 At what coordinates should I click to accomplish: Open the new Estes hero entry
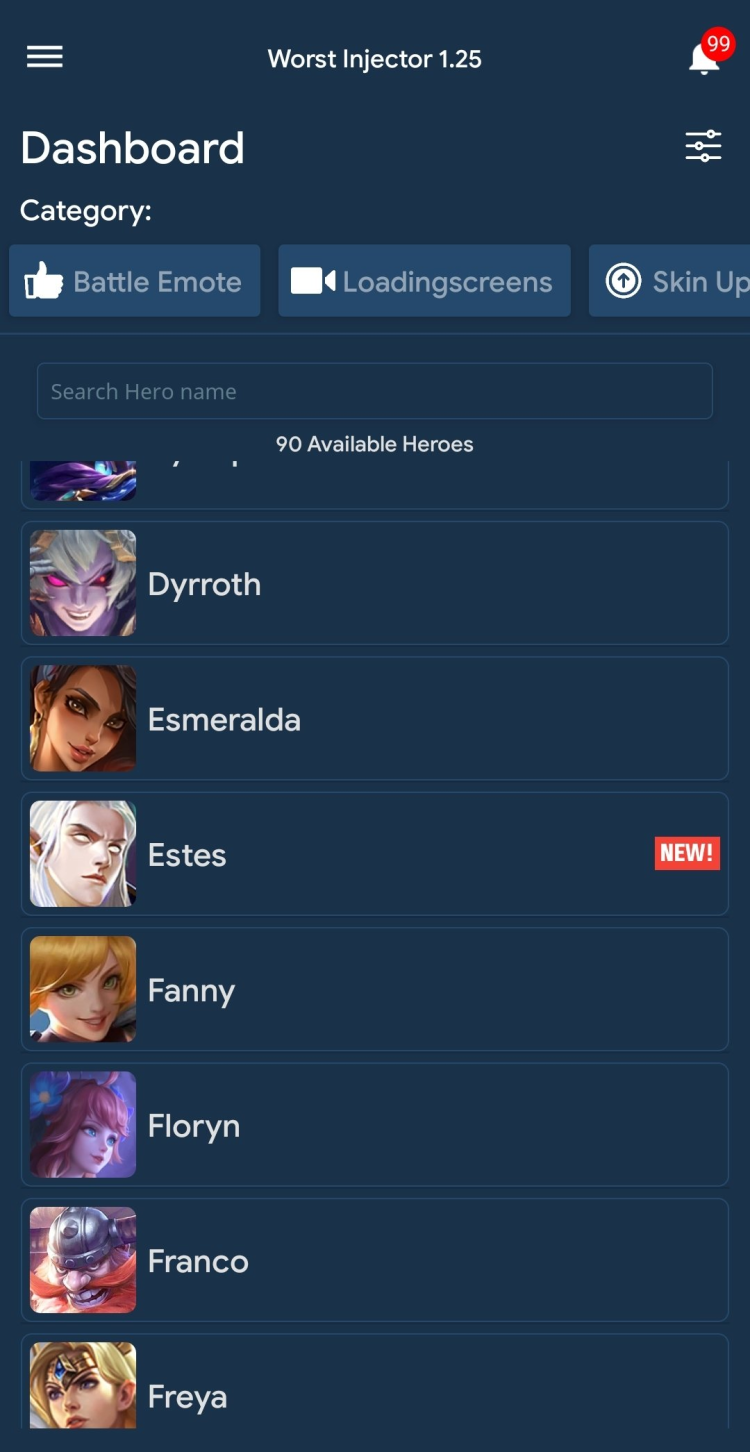pyautogui.click(x=374, y=854)
